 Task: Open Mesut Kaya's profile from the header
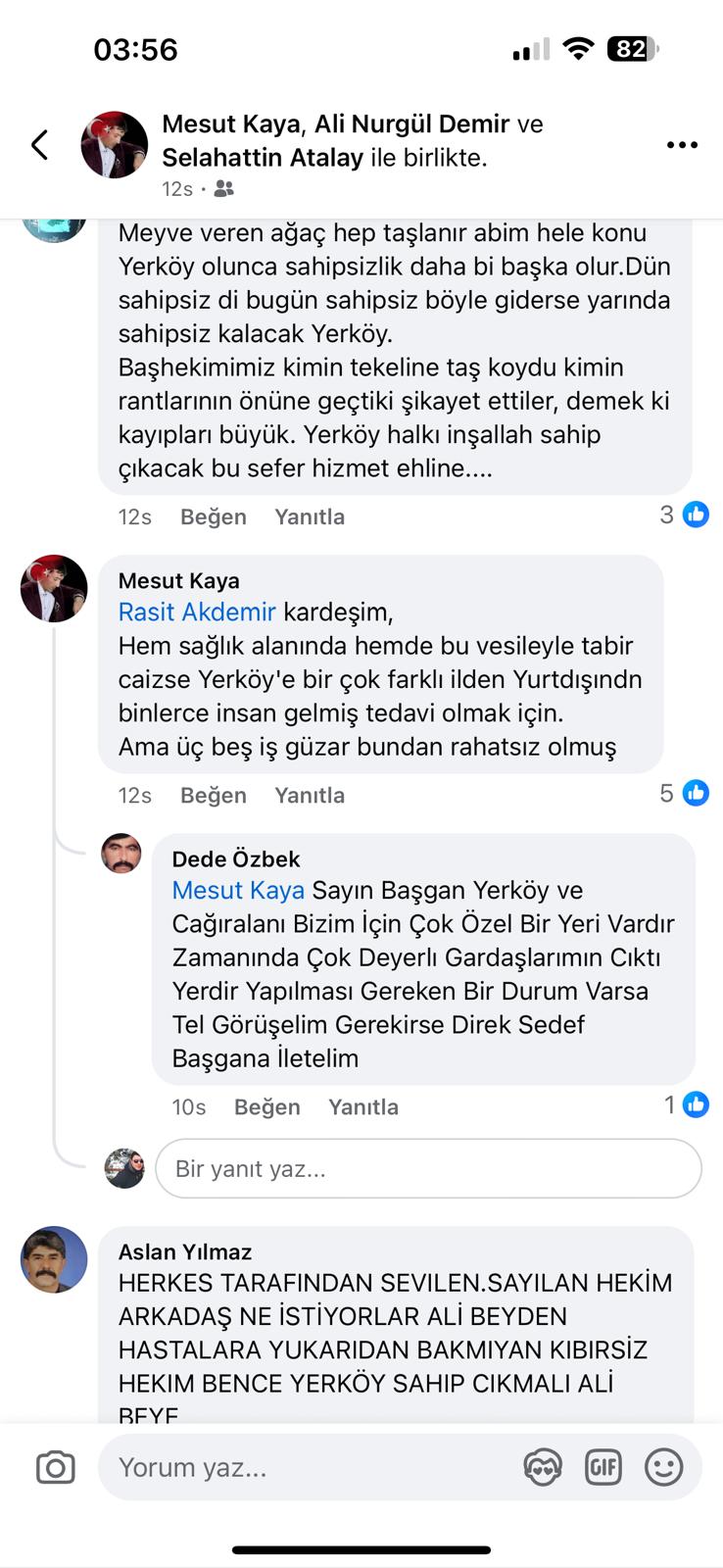[230, 124]
